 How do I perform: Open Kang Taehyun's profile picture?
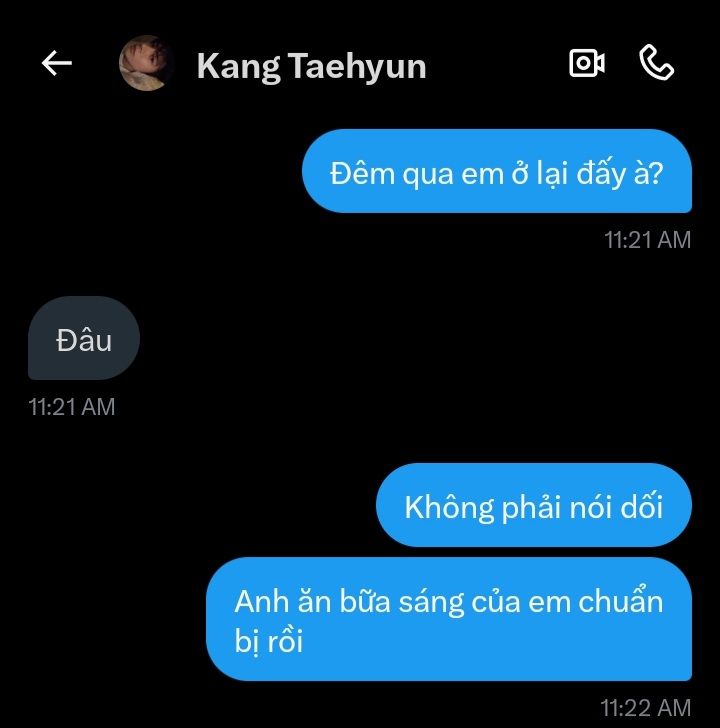point(147,64)
